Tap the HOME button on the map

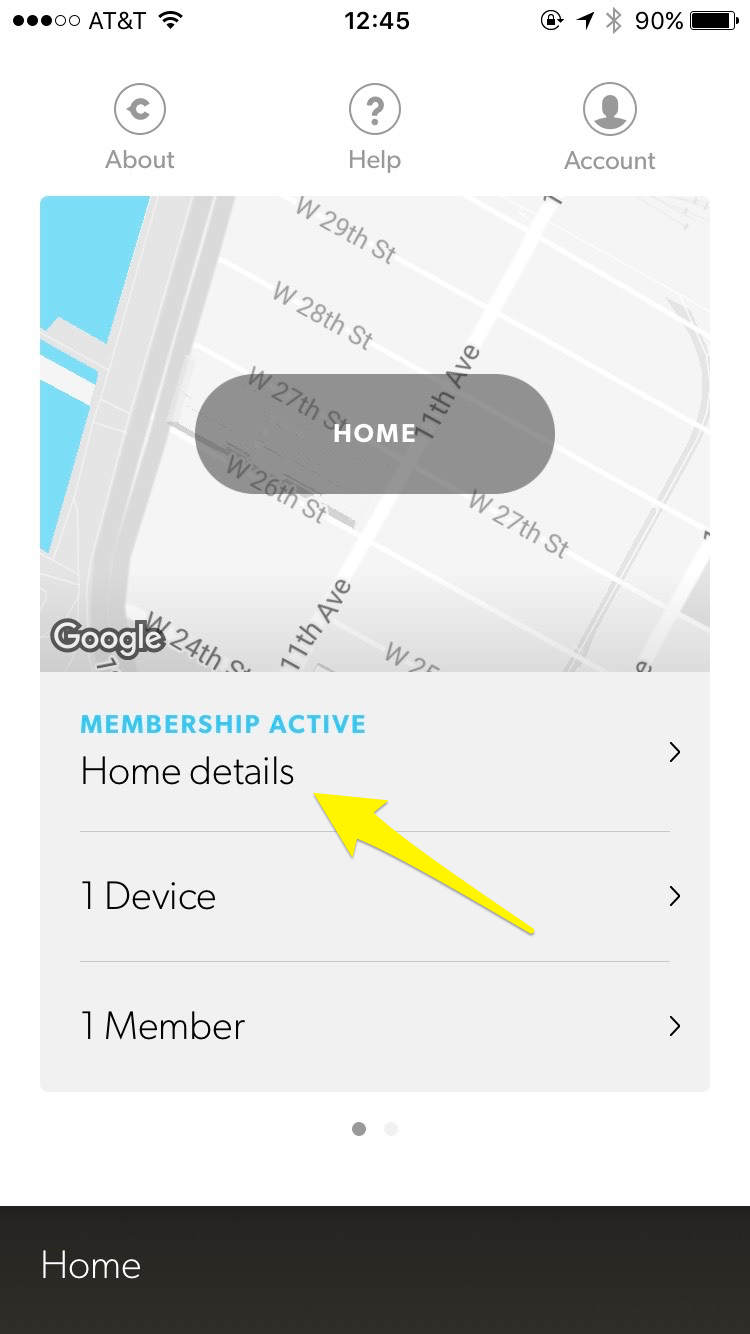click(374, 433)
